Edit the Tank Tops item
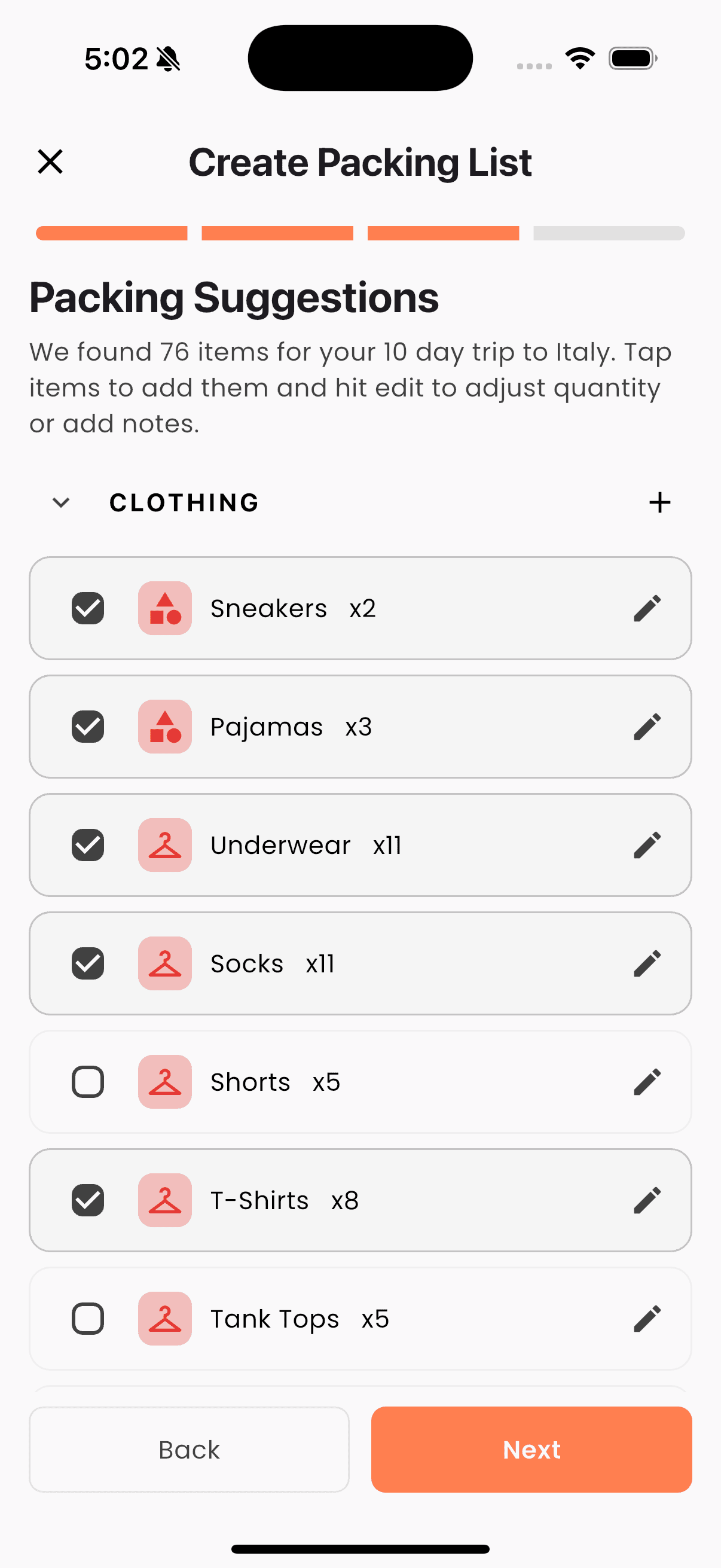The width and height of the screenshot is (721, 1568). tap(647, 1319)
